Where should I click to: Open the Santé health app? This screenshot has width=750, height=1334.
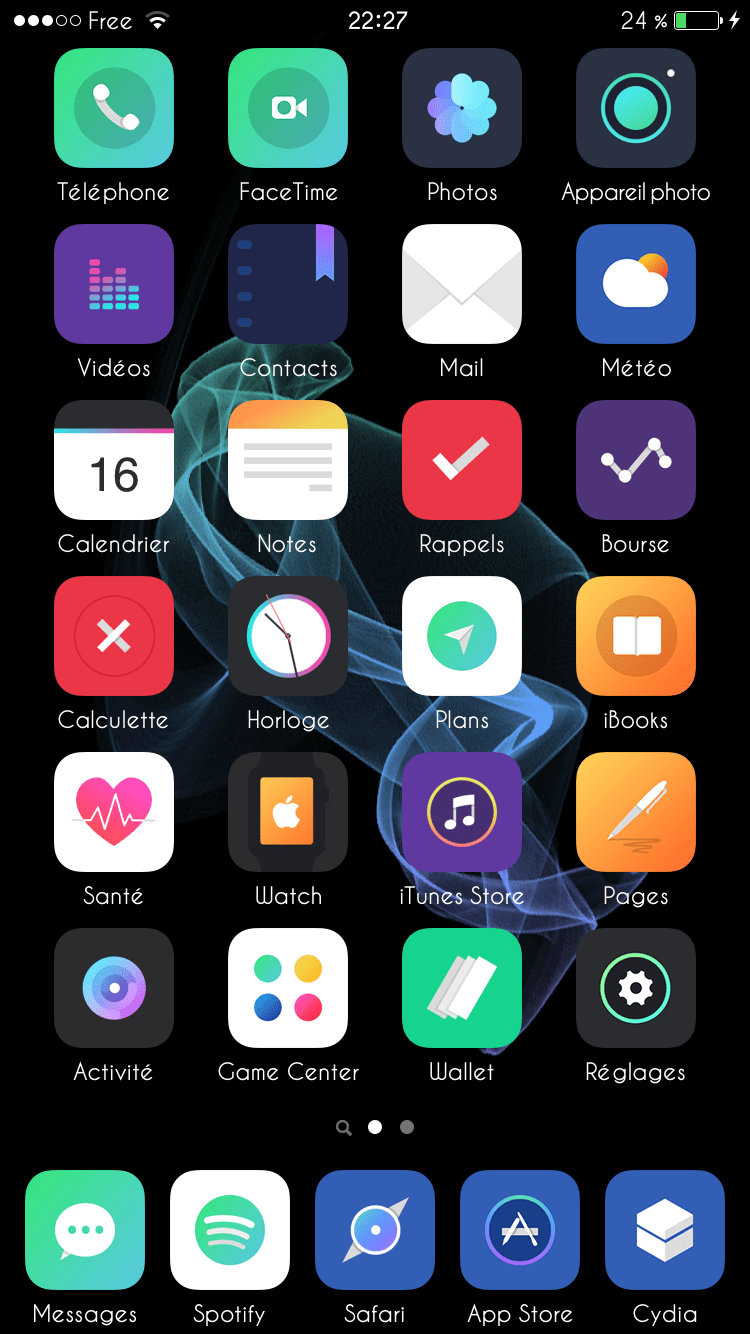pos(114,812)
